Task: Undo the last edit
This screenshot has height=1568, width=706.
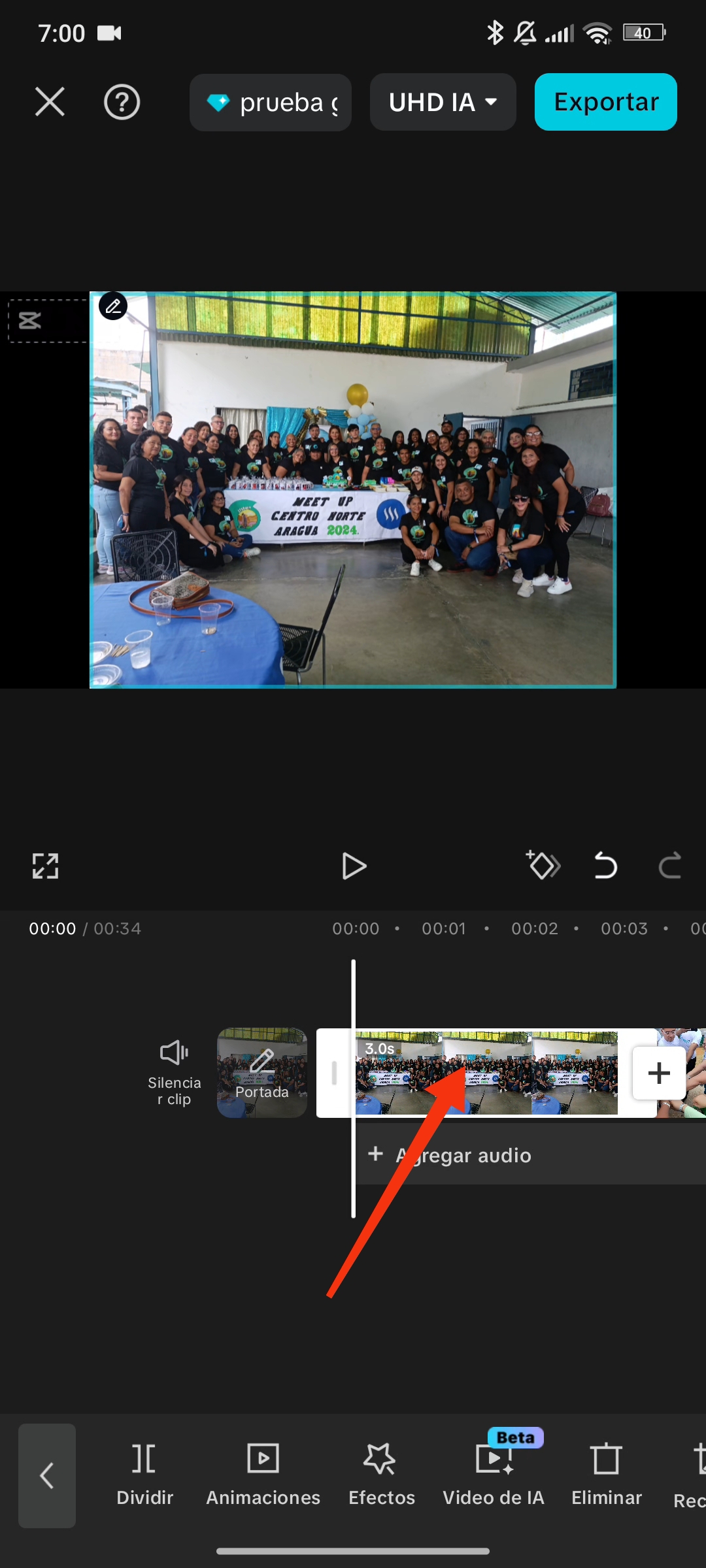Action: [x=605, y=866]
